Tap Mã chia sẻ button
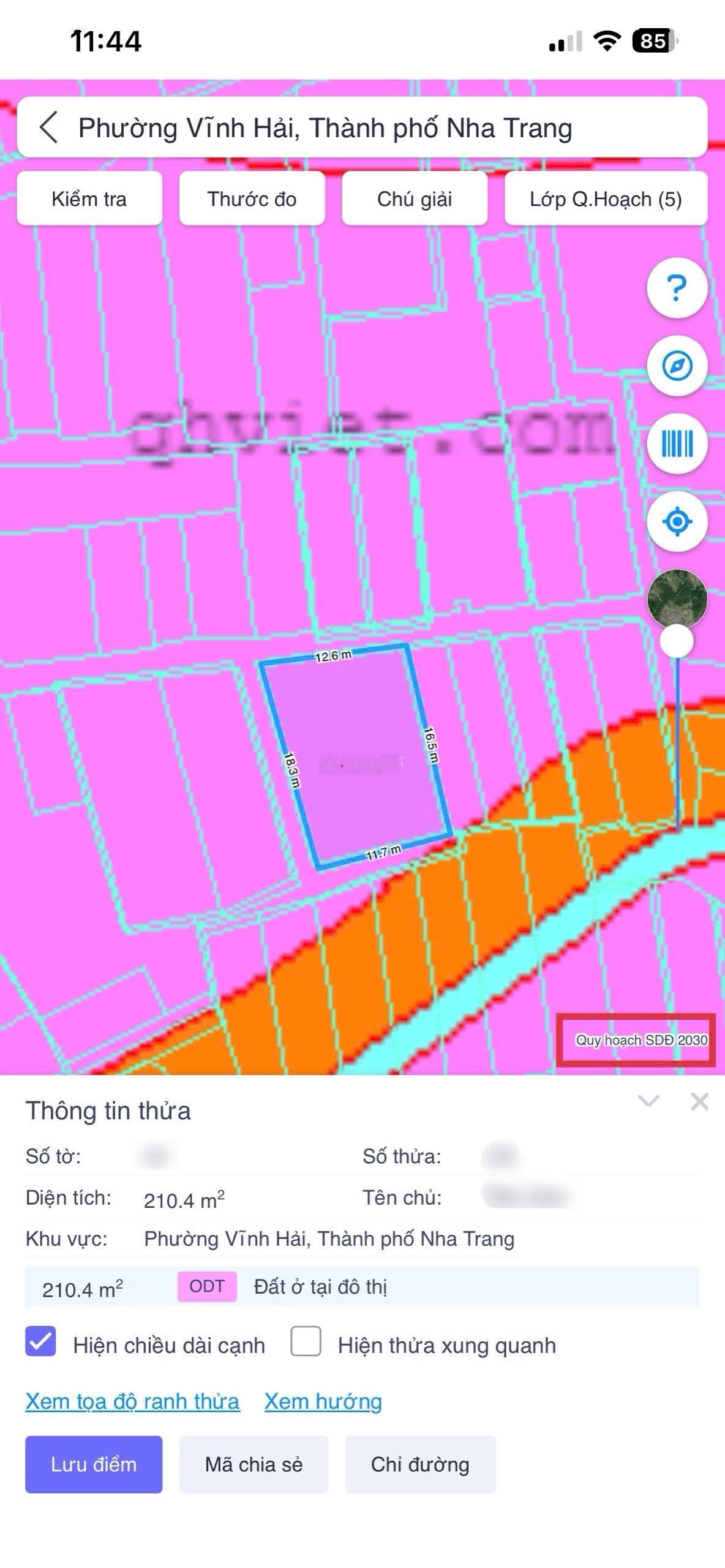The image size is (725, 1568). pyautogui.click(x=254, y=1464)
